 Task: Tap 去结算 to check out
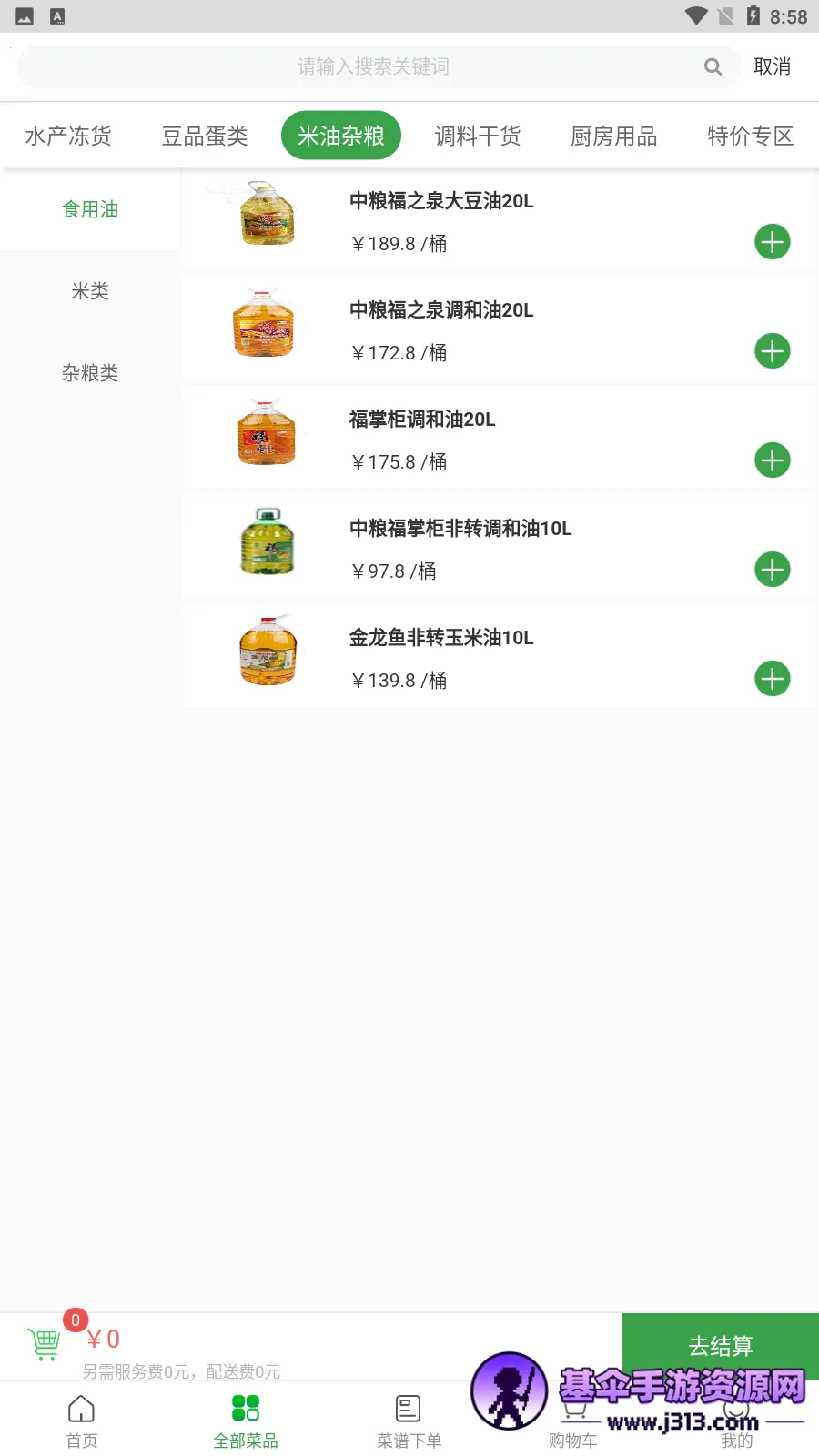[x=720, y=1345]
